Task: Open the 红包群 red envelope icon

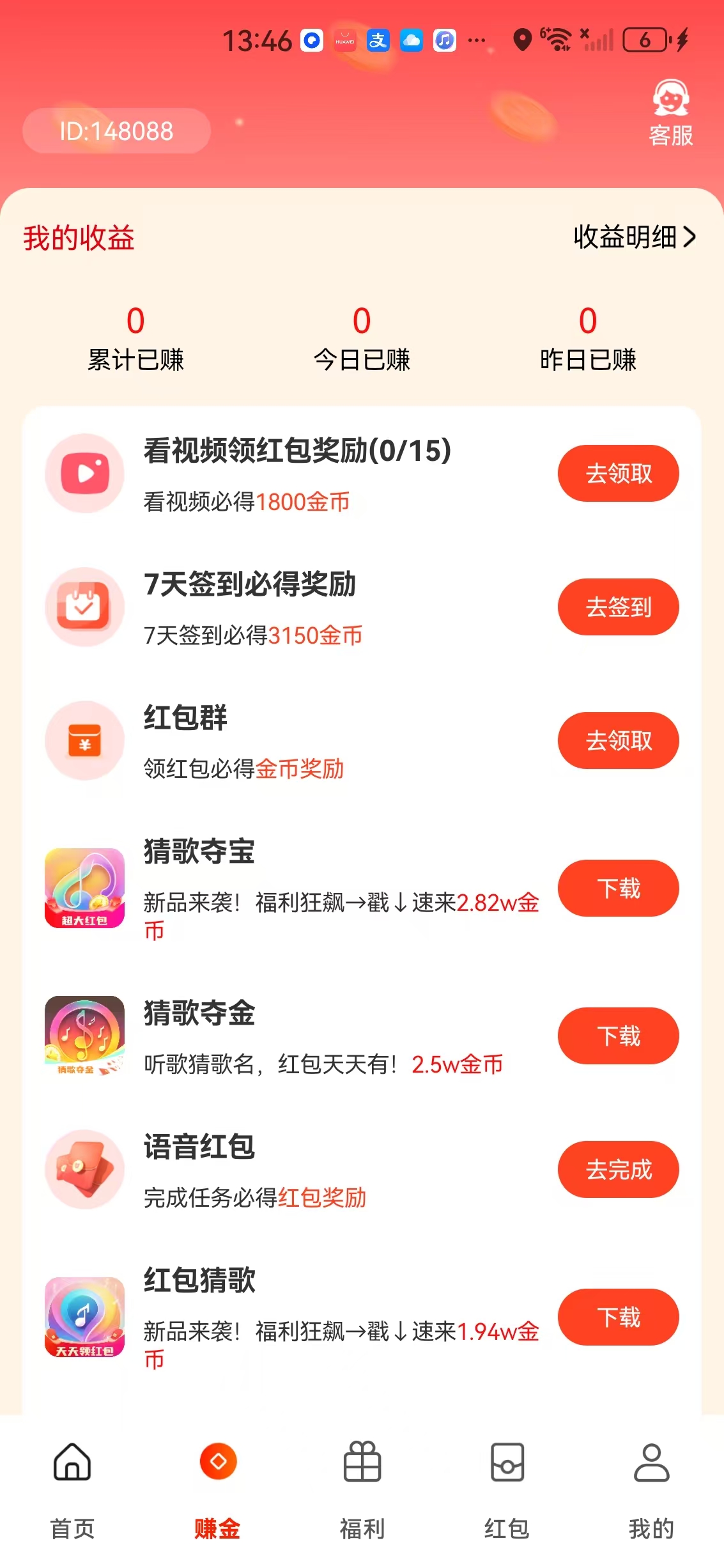Action: [84, 740]
